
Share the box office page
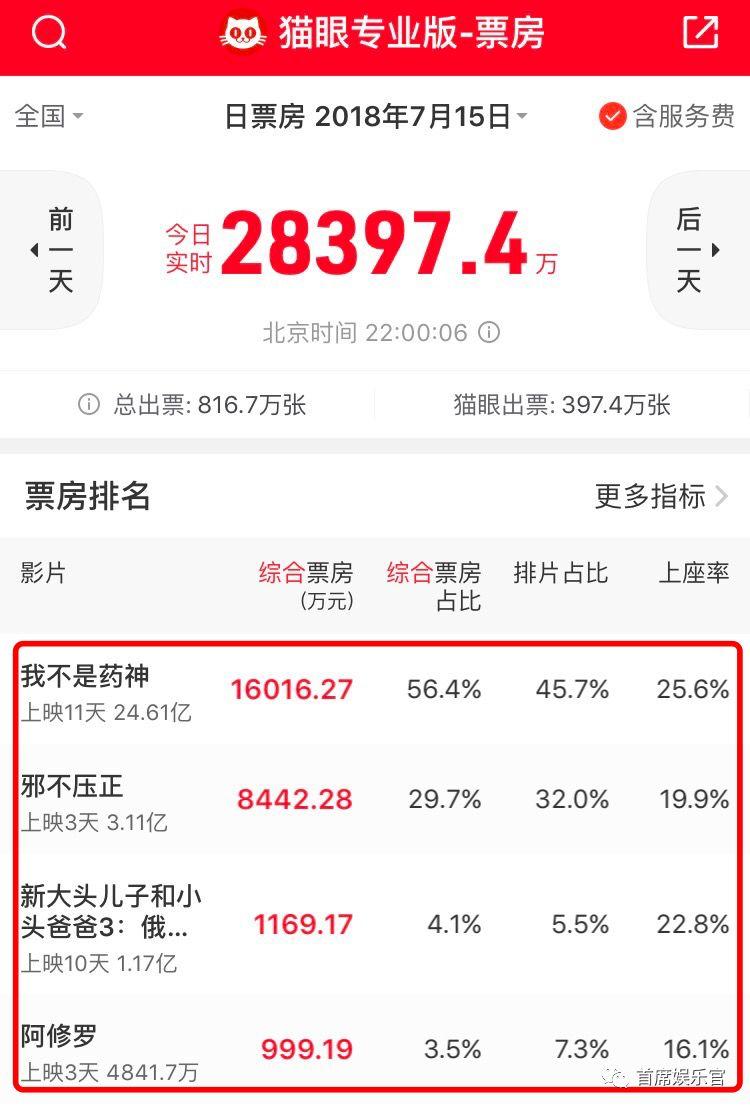point(700,32)
